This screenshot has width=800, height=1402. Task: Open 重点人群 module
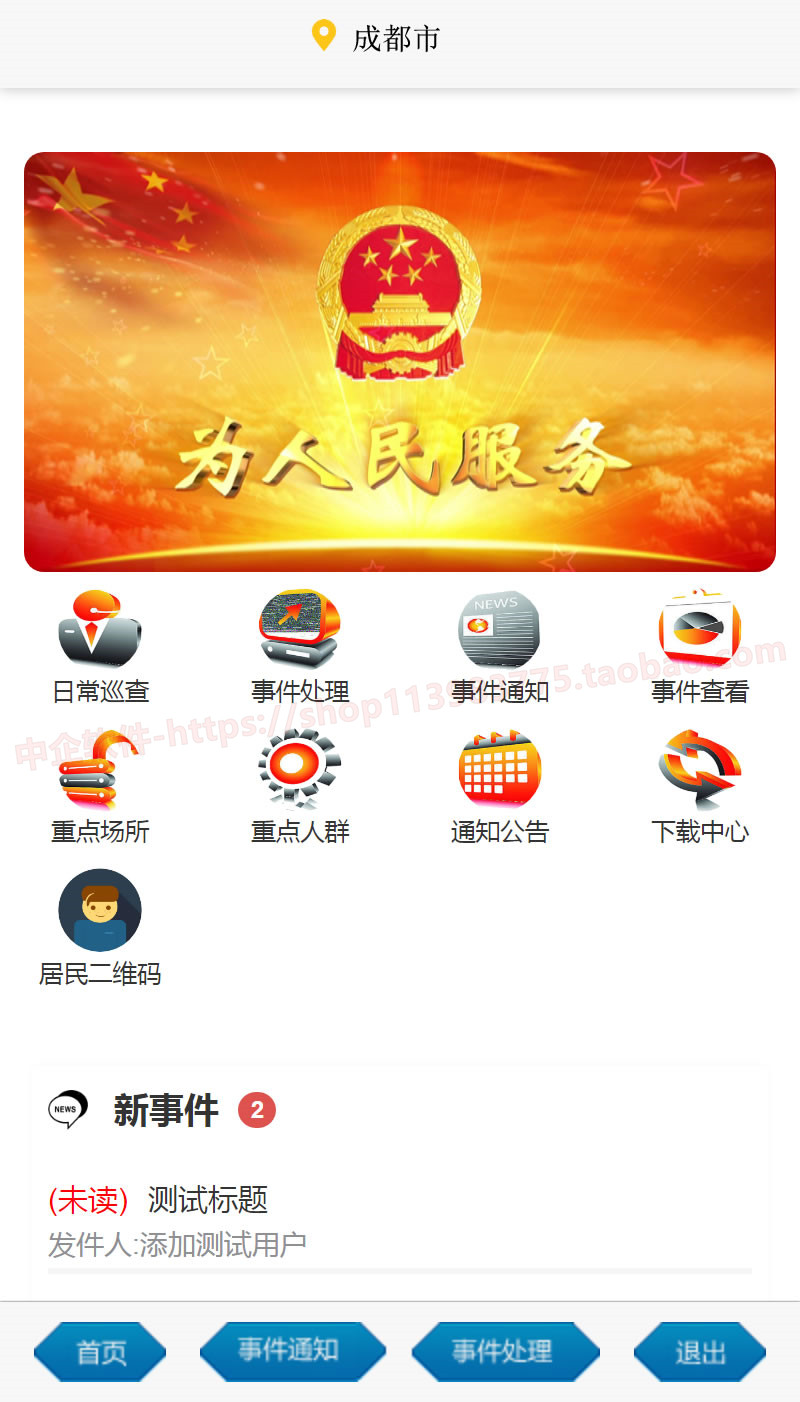(x=300, y=786)
